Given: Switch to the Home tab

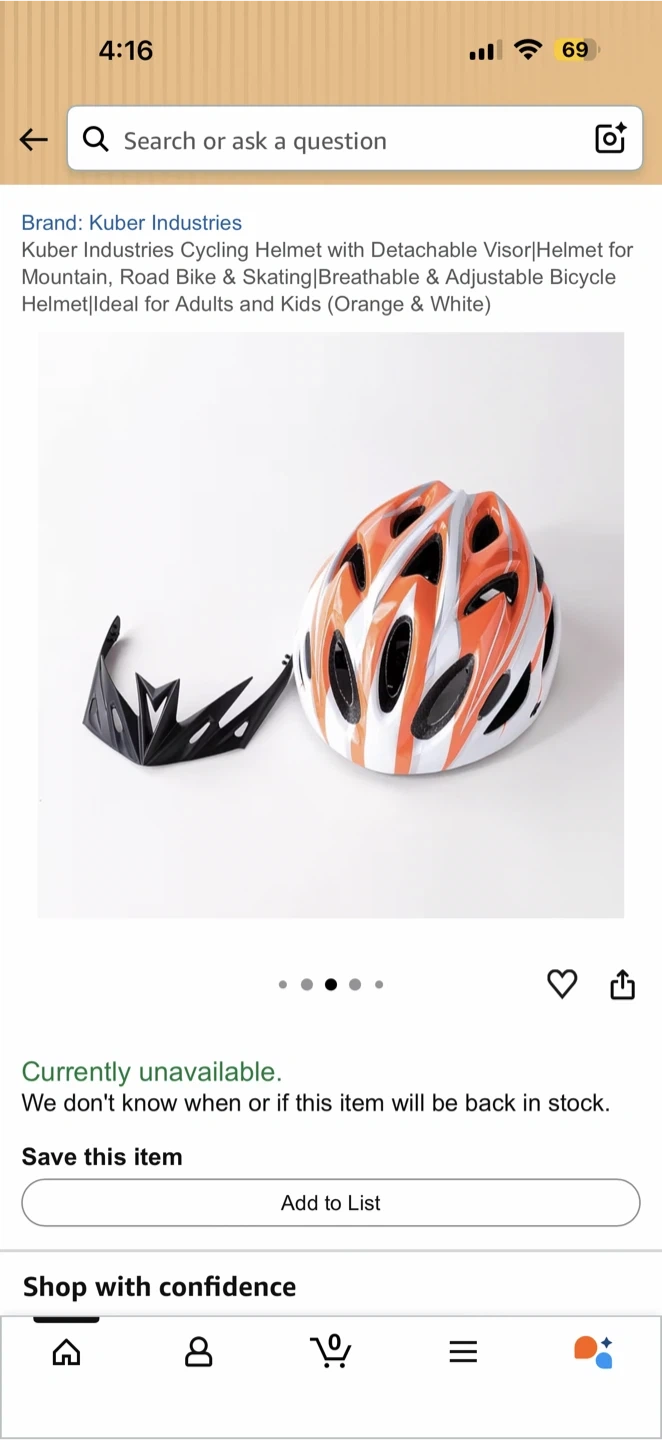Looking at the screenshot, I should (66, 1352).
